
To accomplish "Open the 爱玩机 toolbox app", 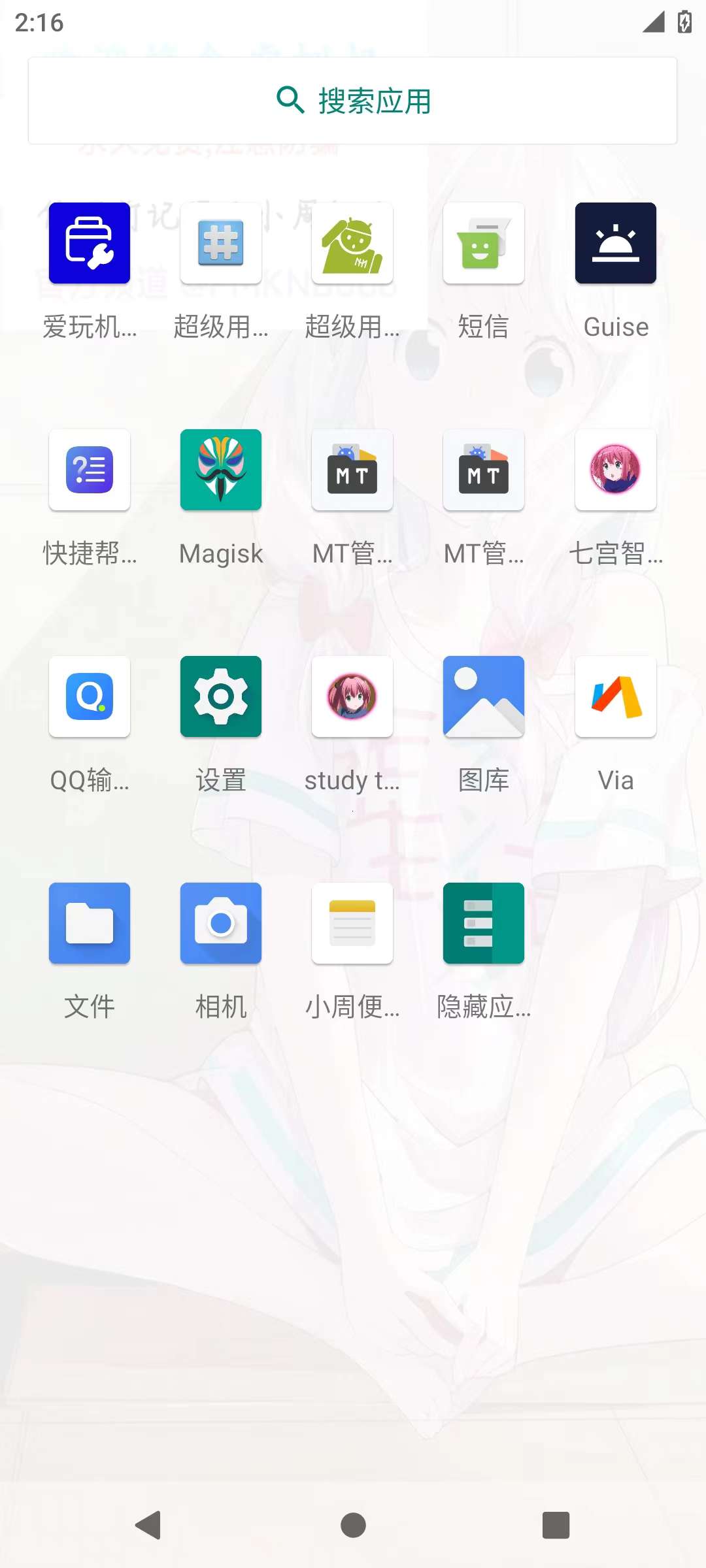I will [x=90, y=243].
